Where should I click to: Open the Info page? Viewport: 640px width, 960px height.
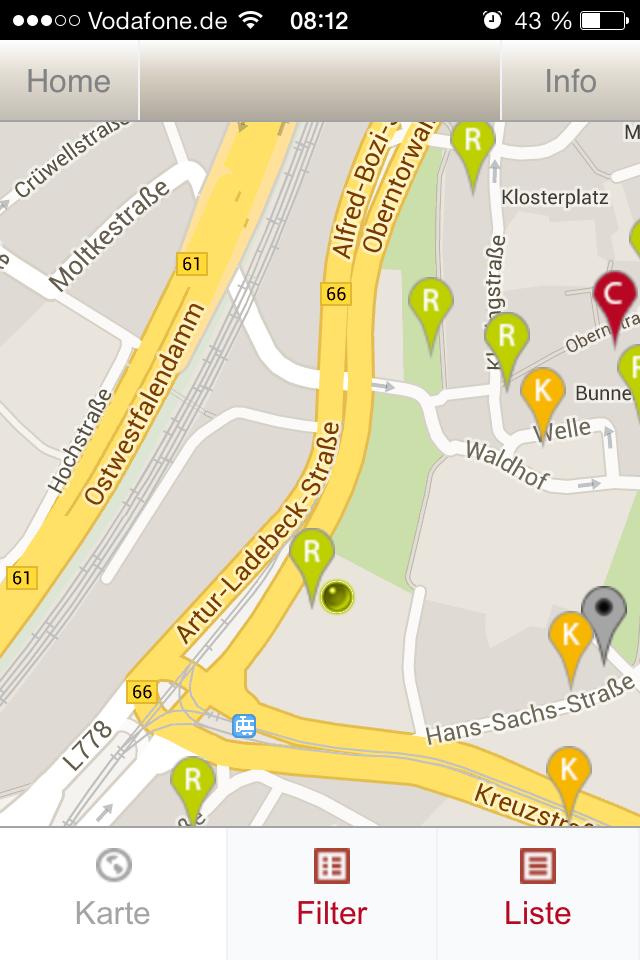click(570, 81)
